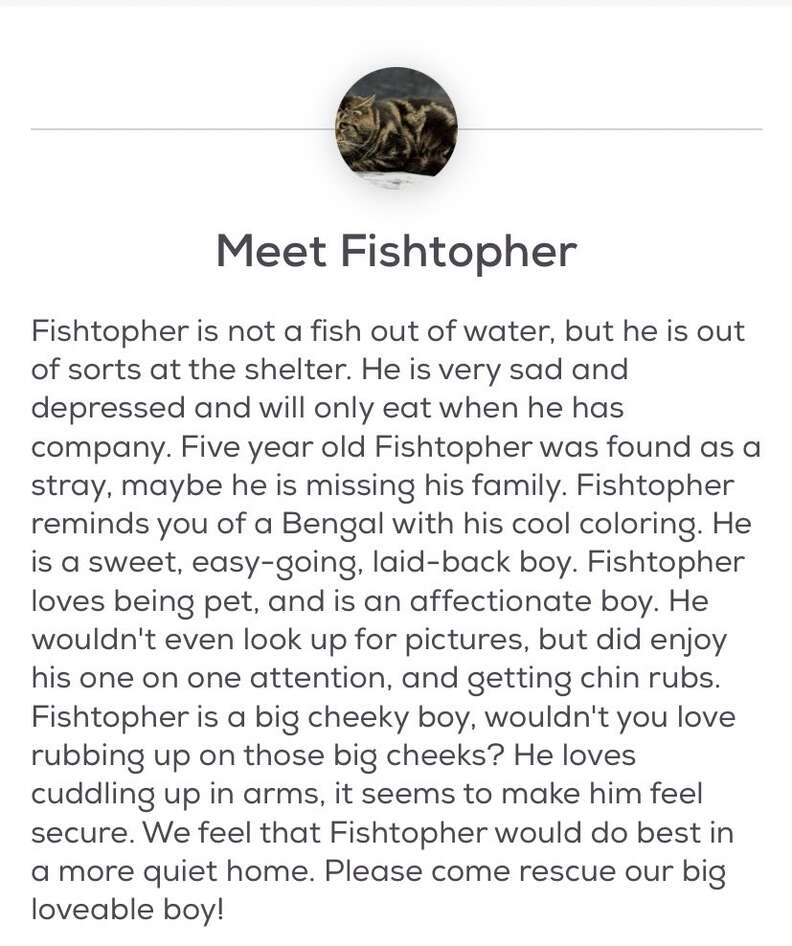Open Fishtopher's circular cat photo
Viewport: 792px width, 946px height.
[x=396, y=128]
